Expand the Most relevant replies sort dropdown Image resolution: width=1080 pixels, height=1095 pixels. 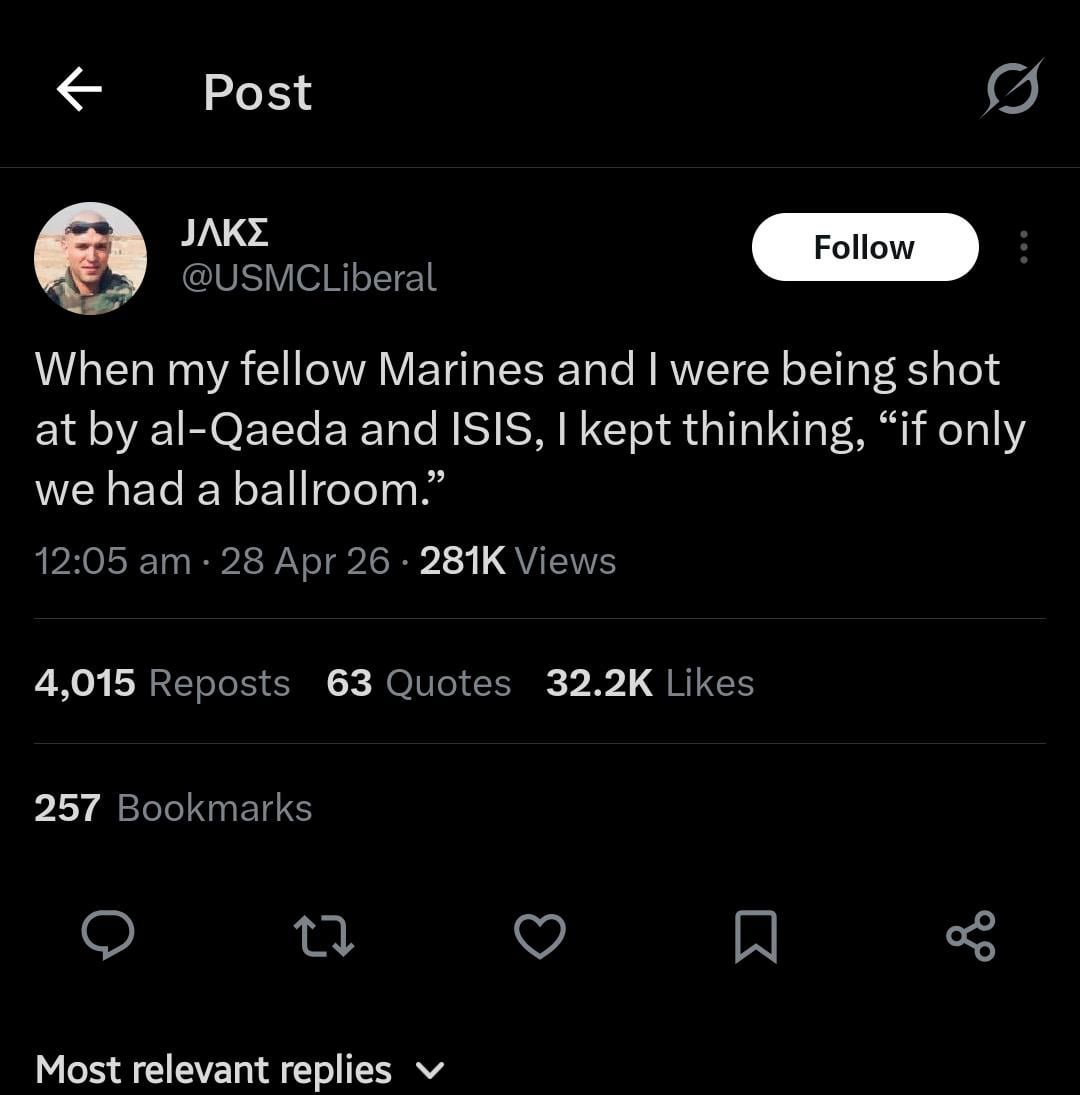tap(240, 1070)
